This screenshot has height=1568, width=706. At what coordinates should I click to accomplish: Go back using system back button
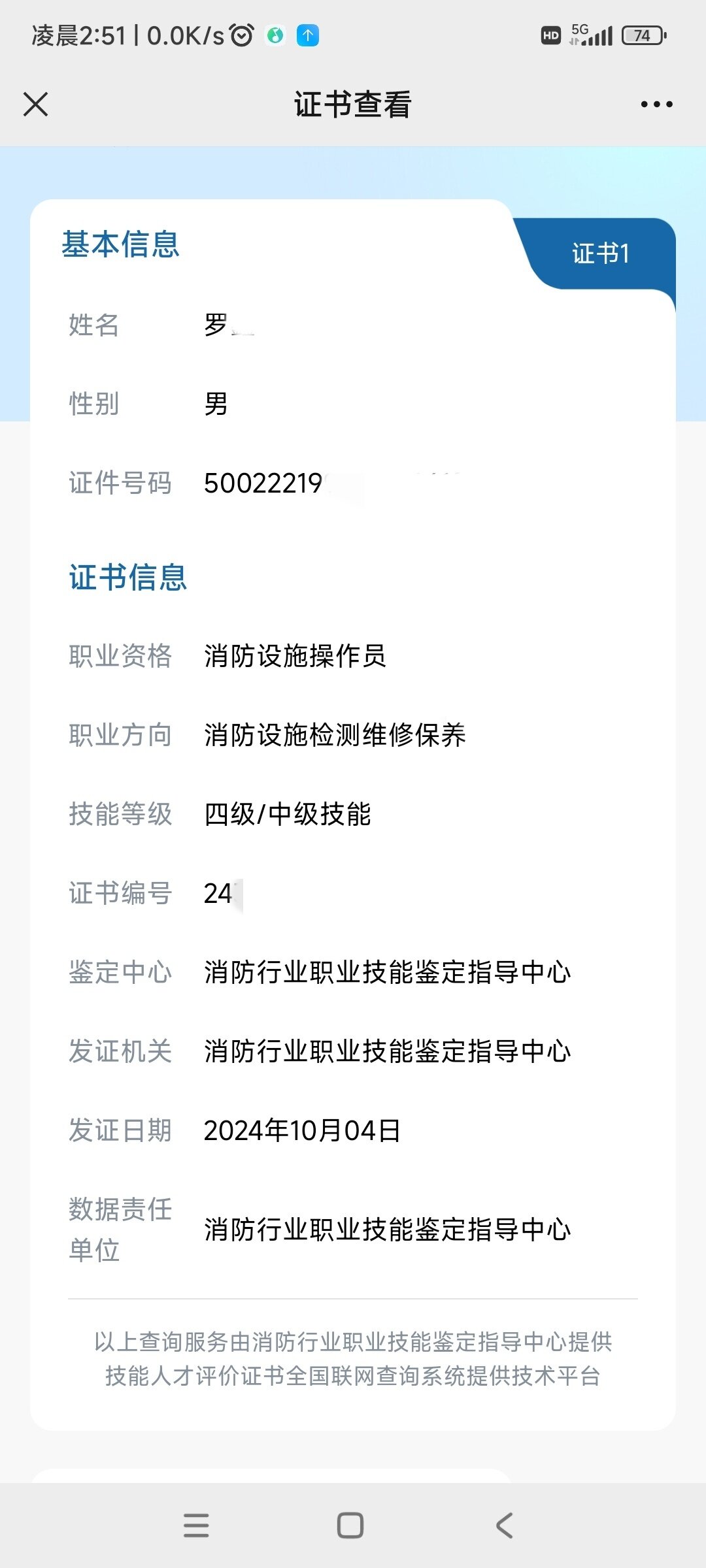click(x=504, y=1526)
